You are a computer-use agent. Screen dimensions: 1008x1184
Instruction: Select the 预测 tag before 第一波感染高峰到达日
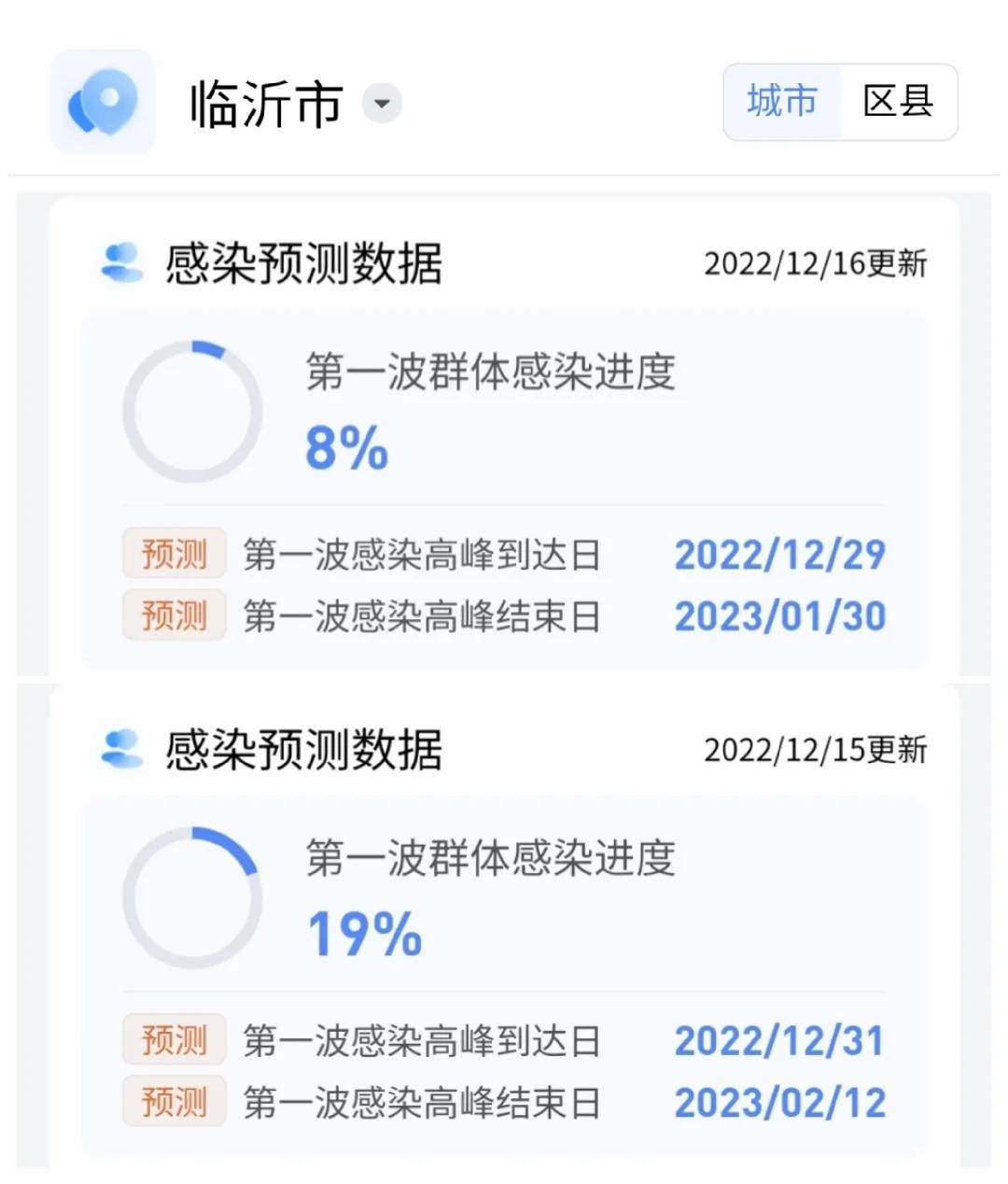[x=174, y=554]
